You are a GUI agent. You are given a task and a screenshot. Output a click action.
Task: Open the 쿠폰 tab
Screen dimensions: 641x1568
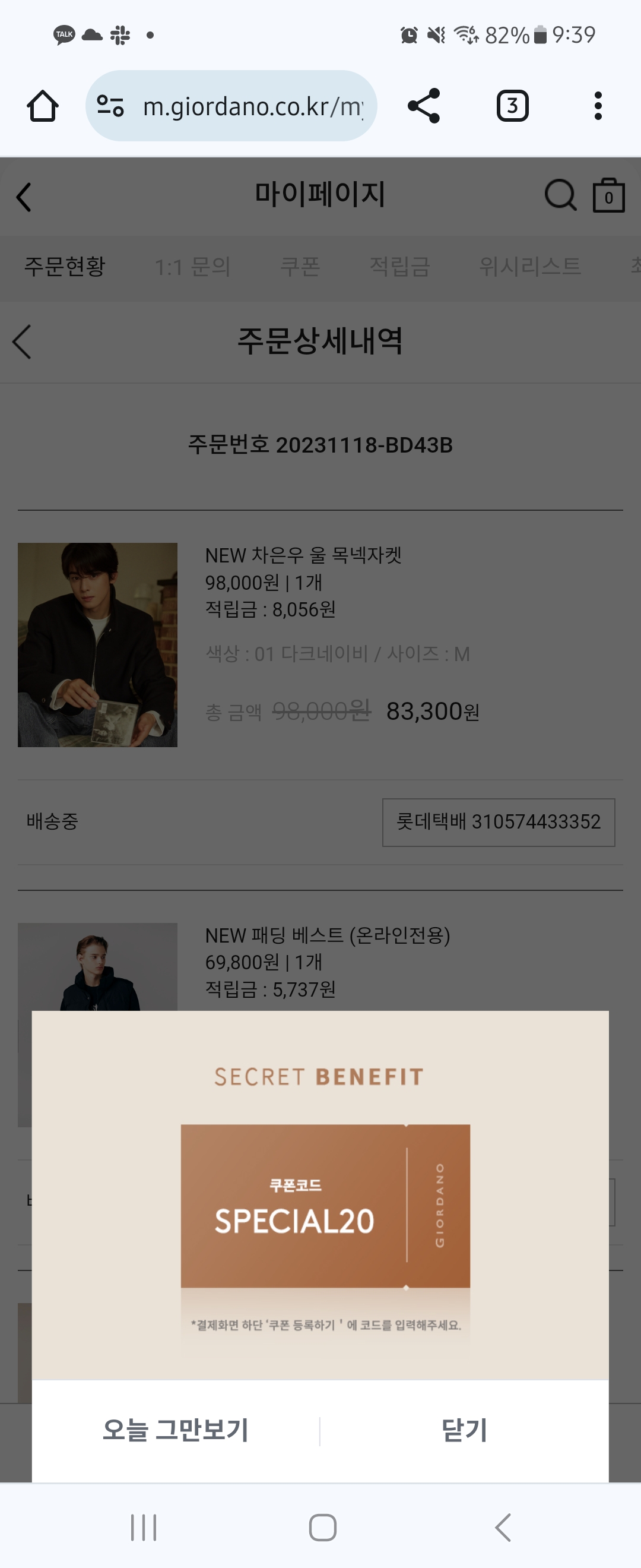click(x=300, y=267)
